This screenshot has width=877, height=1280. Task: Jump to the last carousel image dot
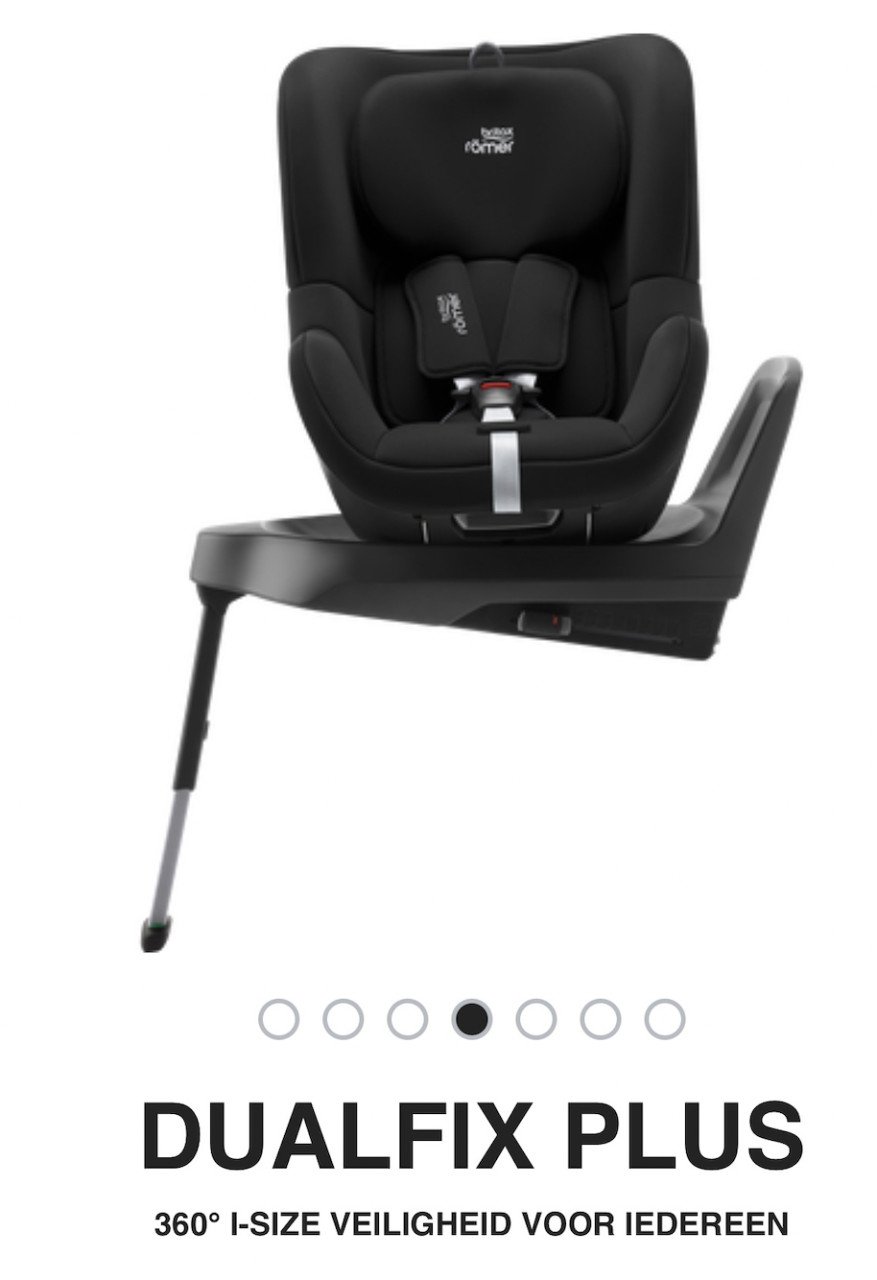click(664, 1019)
